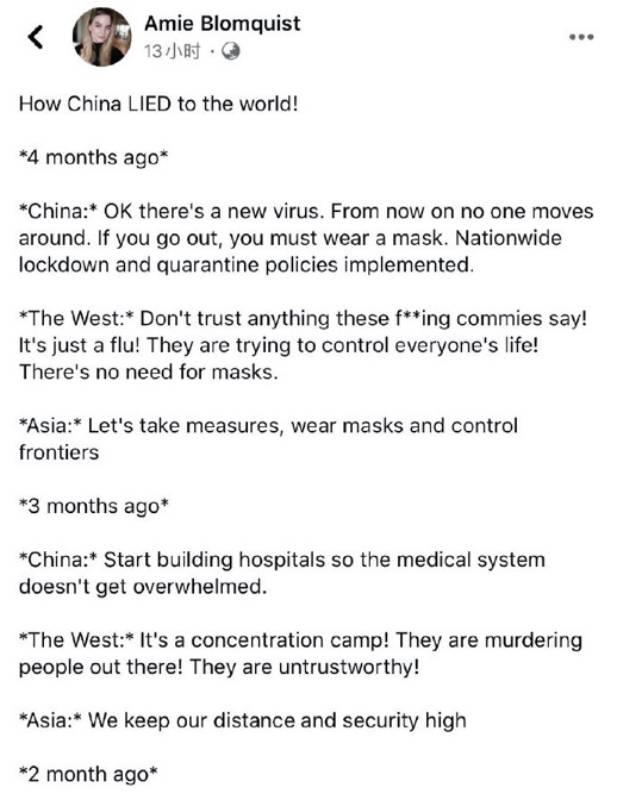Open Amie Blomquist's profile via her name
Screen dimensions: 617x800
click(x=222, y=23)
